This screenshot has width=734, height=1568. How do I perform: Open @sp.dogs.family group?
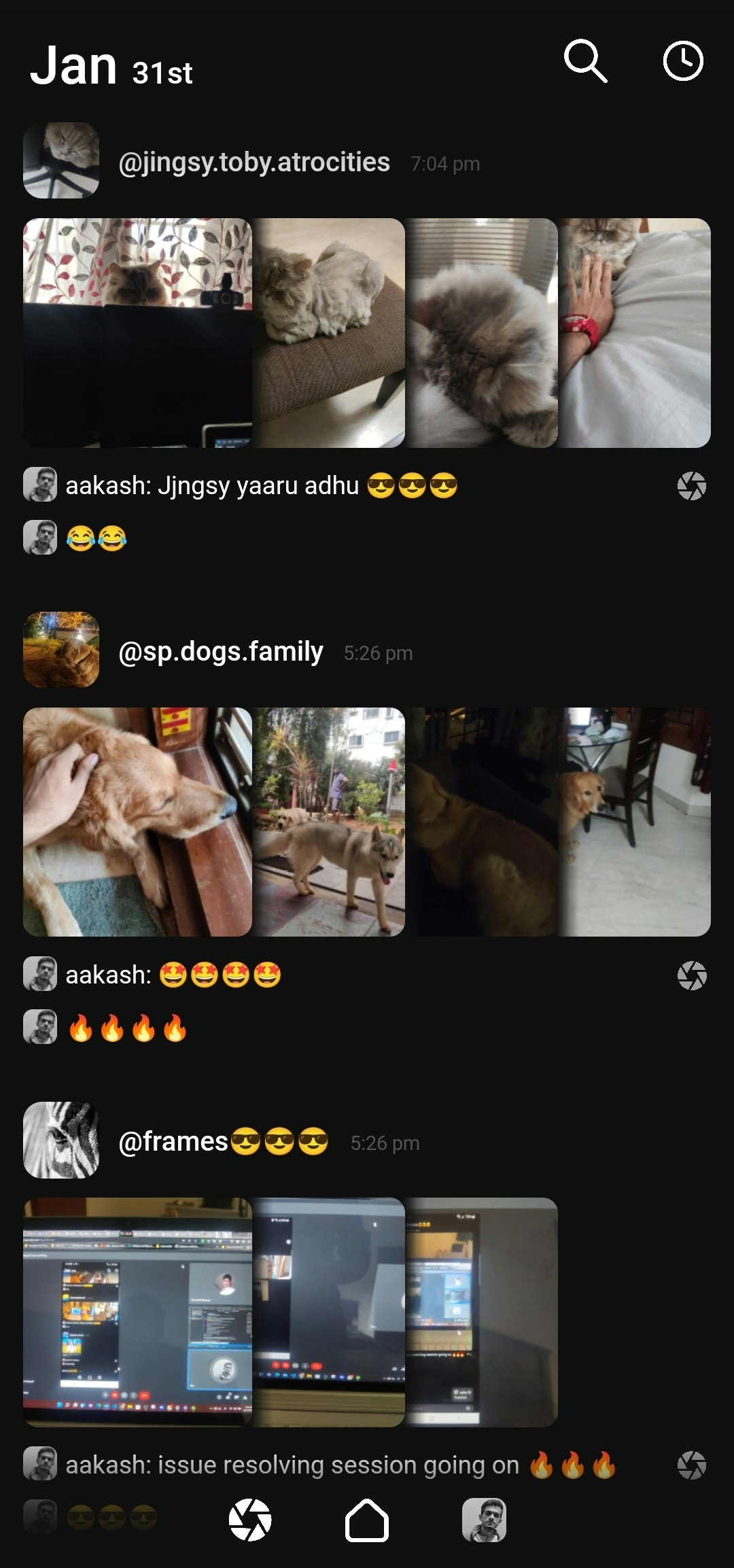coord(220,652)
